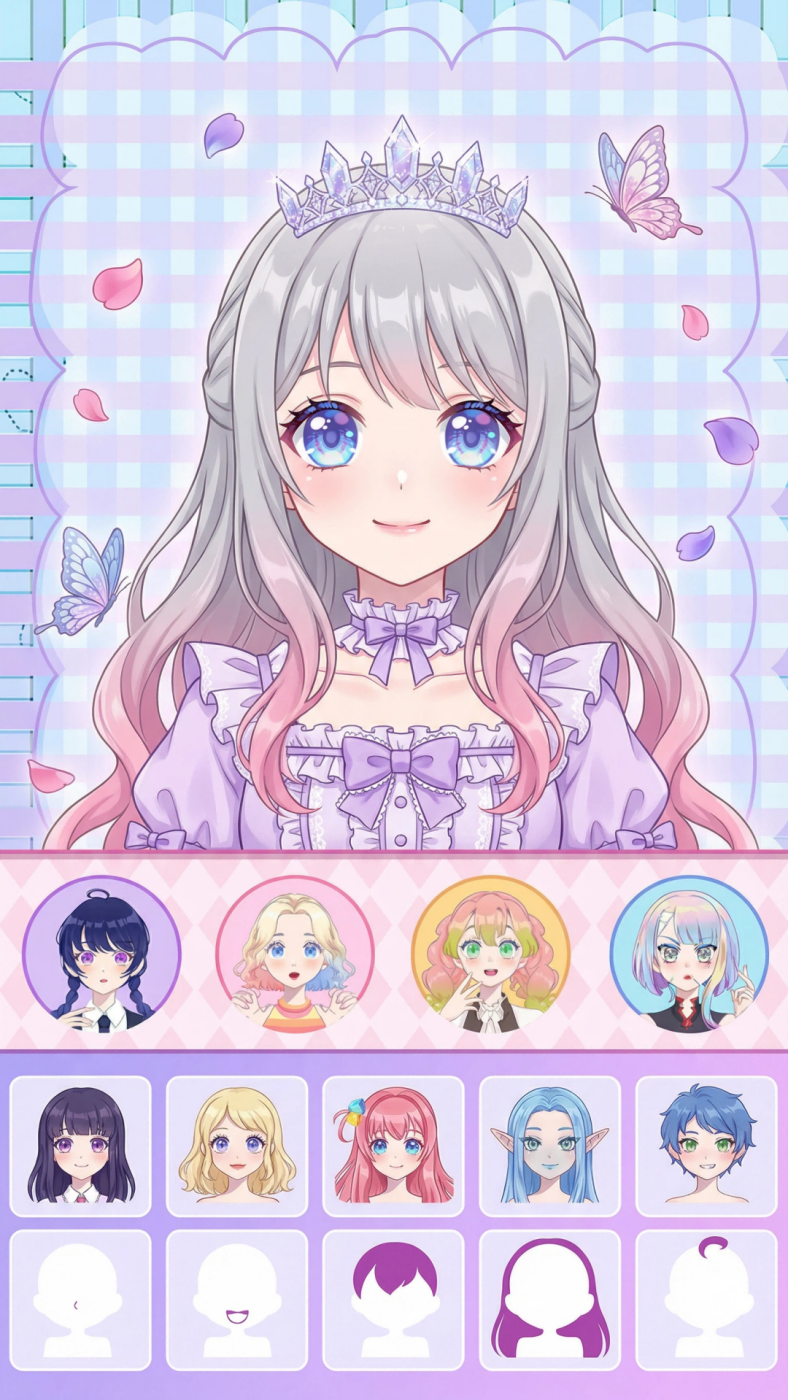
Task: Open the long back hair category
Action: (x=550, y=1299)
